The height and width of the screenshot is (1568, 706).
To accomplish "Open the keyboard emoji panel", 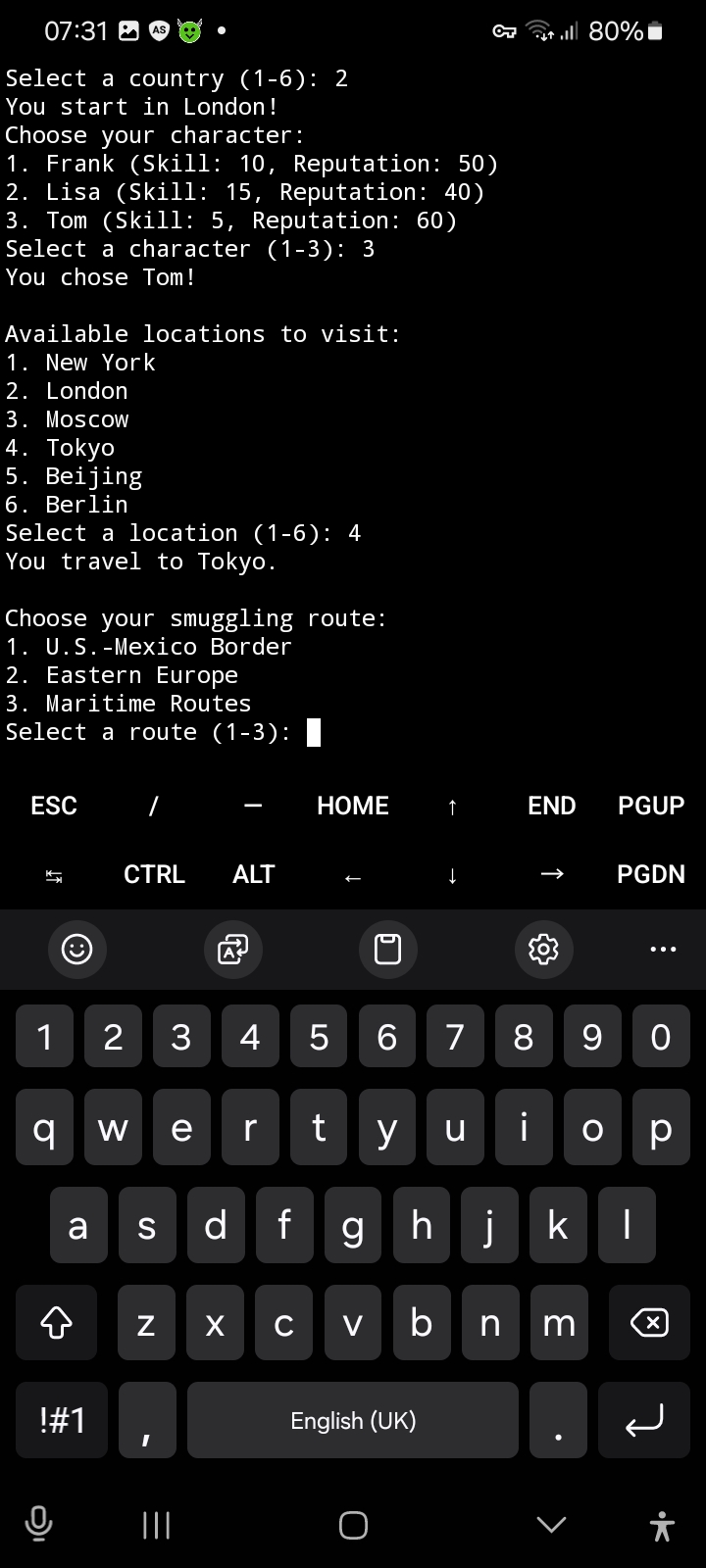I will click(x=76, y=949).
